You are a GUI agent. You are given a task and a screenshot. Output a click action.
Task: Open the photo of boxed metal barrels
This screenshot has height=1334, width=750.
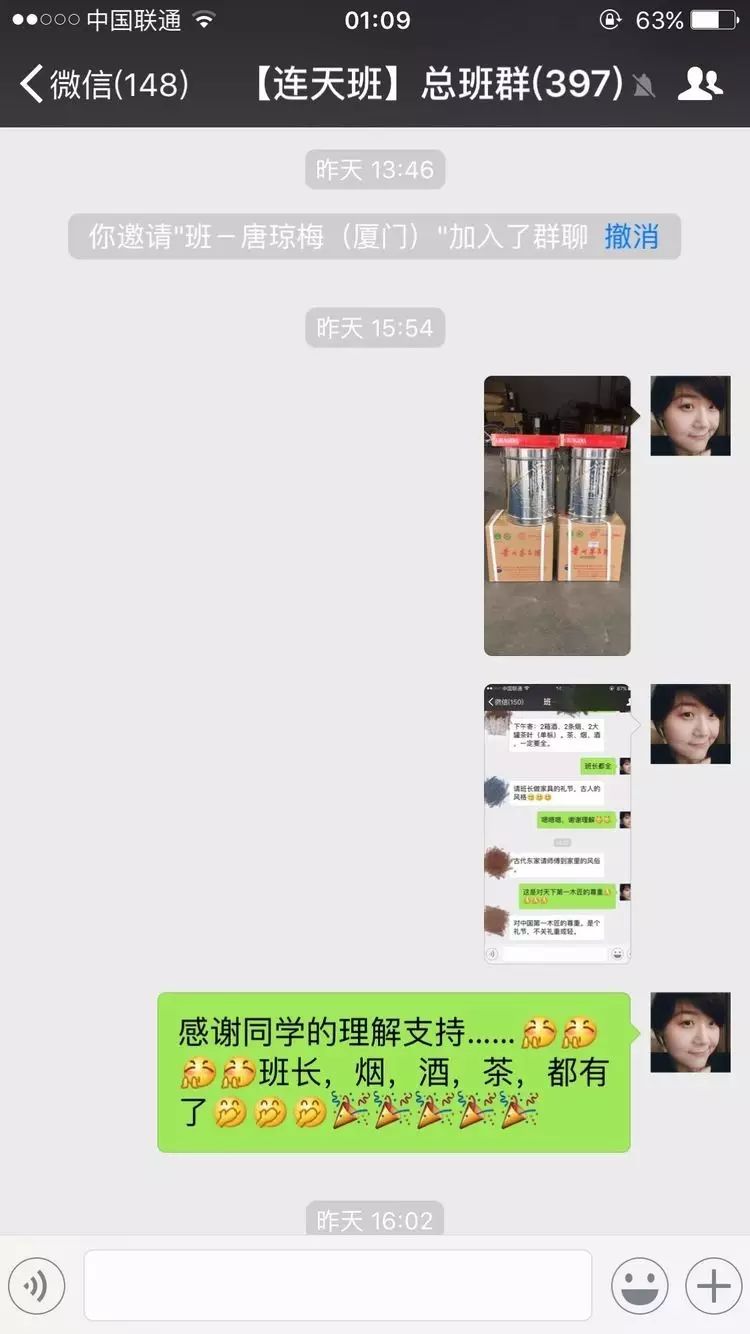point(557,515)
